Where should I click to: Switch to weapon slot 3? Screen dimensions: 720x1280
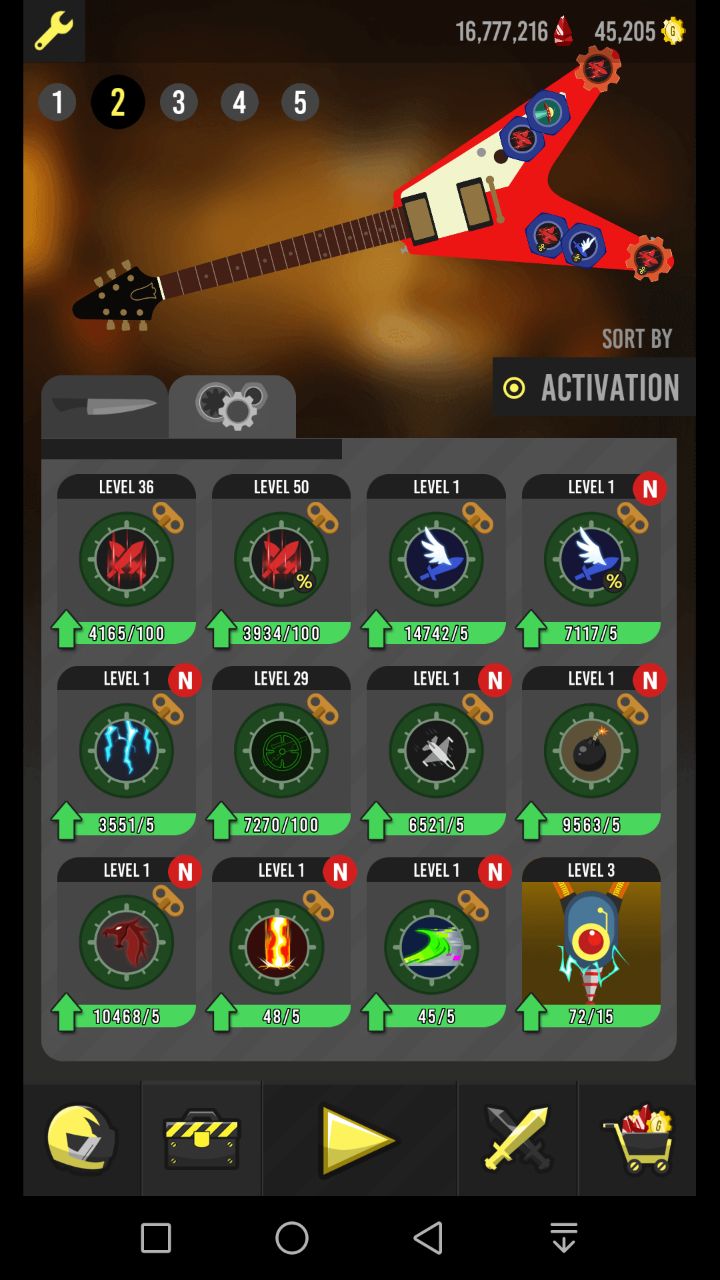coord(178,102)
